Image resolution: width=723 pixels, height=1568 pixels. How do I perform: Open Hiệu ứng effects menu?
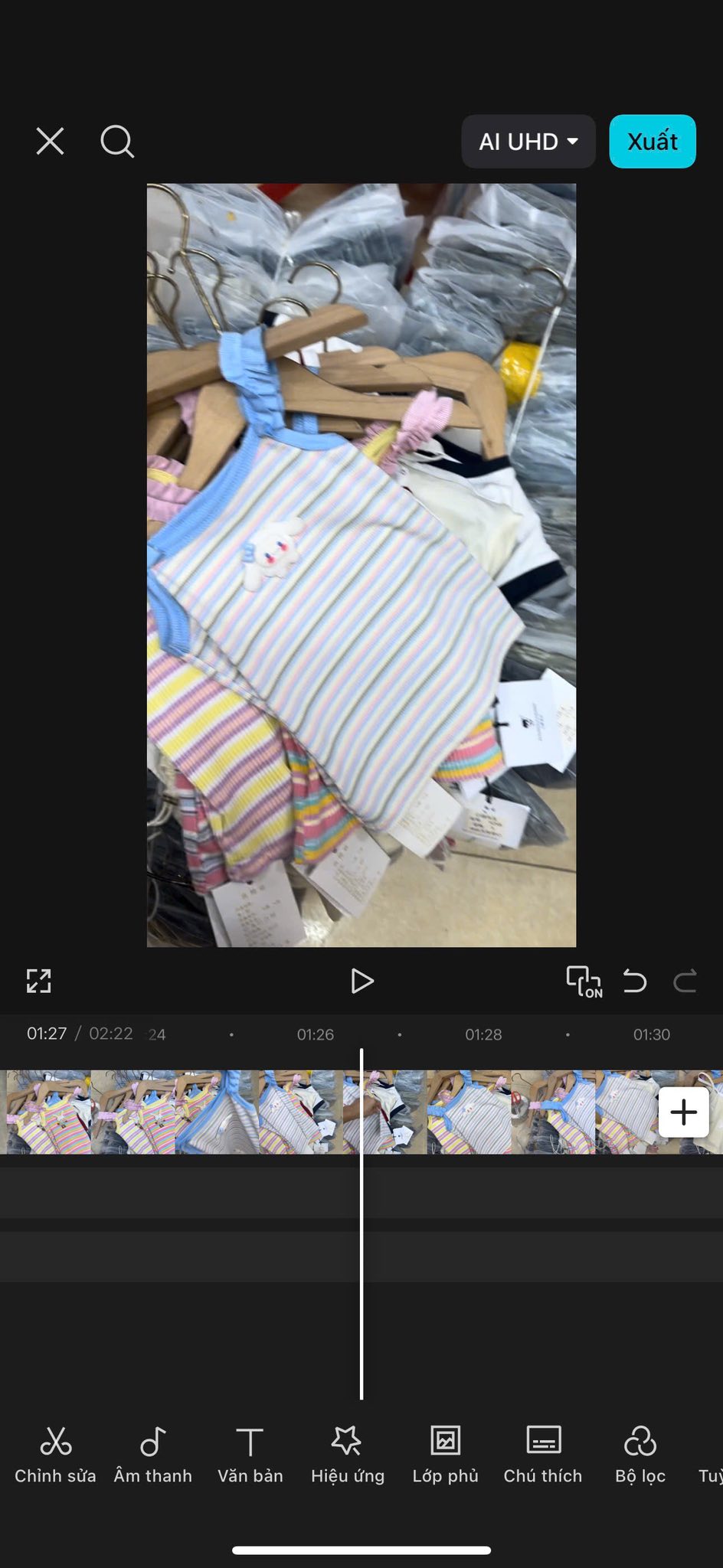(347, 1455)
